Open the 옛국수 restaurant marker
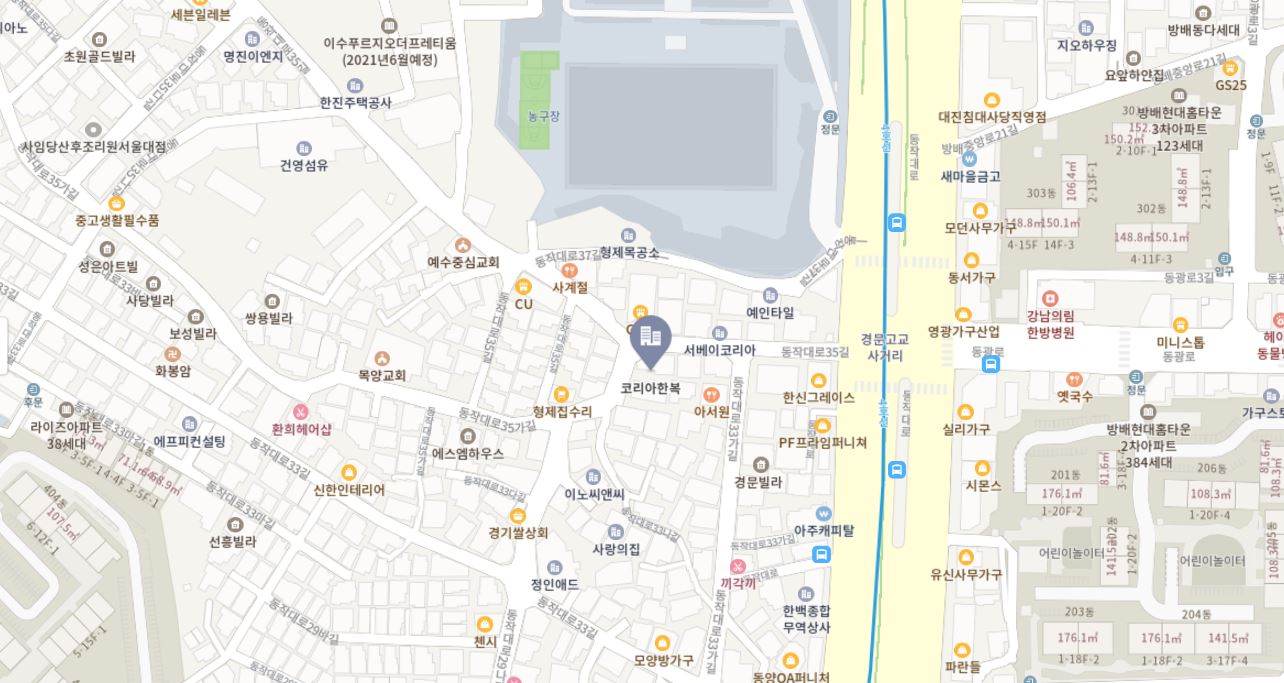Screen dimensions: 1284x683 tap(1074, 379)
